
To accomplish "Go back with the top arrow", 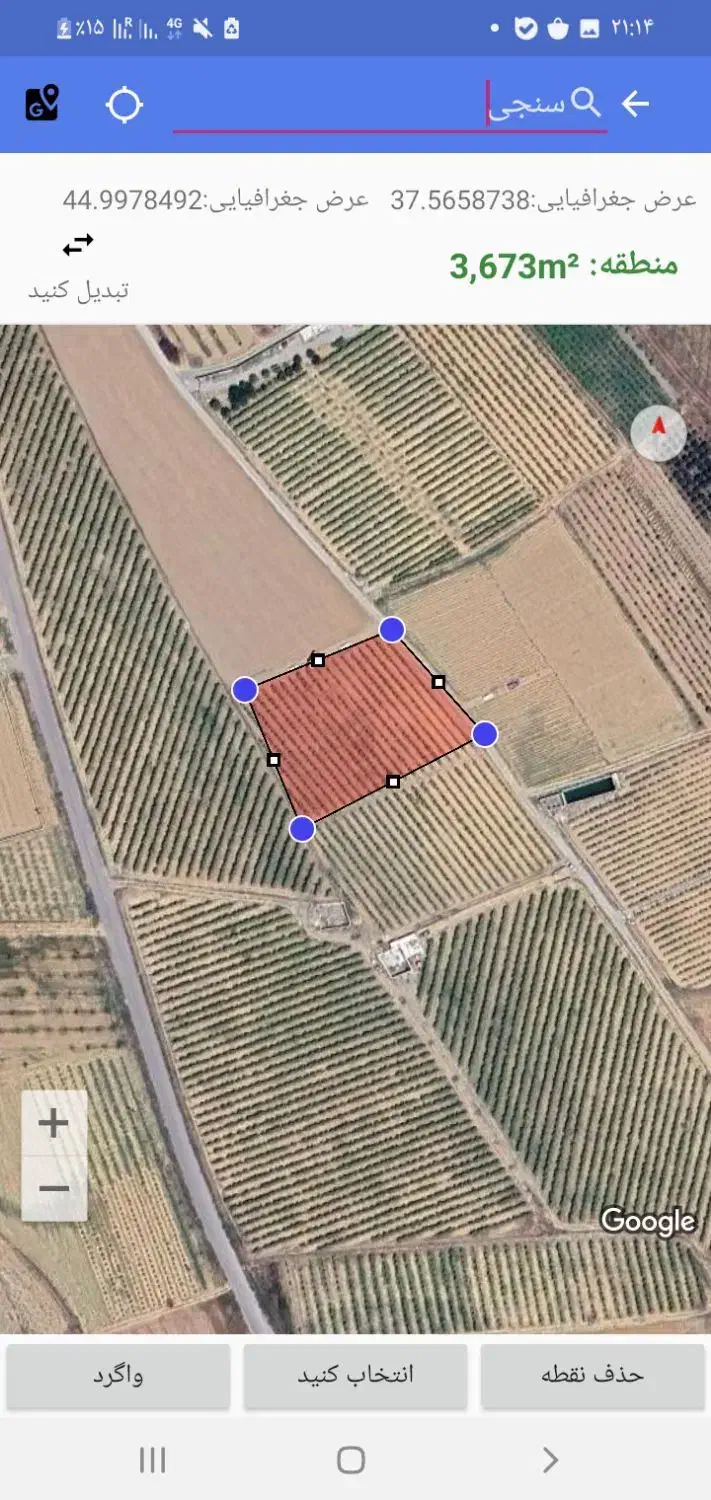I will 636,104.
